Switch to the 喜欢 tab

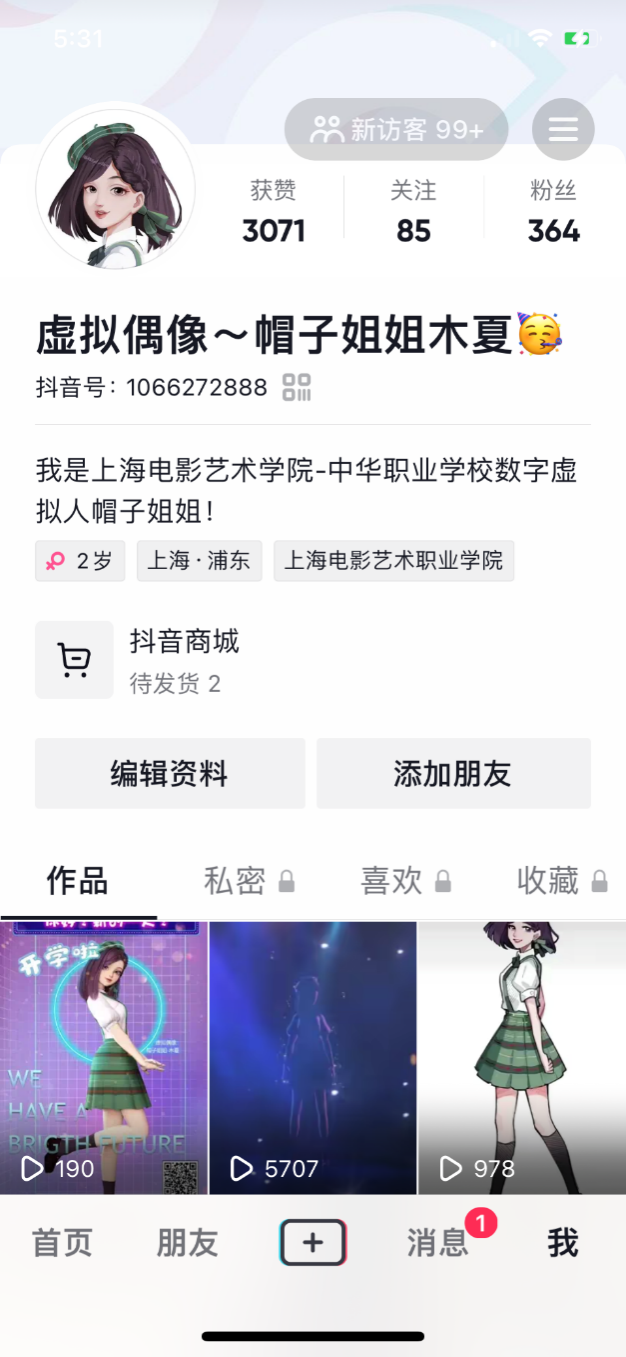click(x=405, y=880)
